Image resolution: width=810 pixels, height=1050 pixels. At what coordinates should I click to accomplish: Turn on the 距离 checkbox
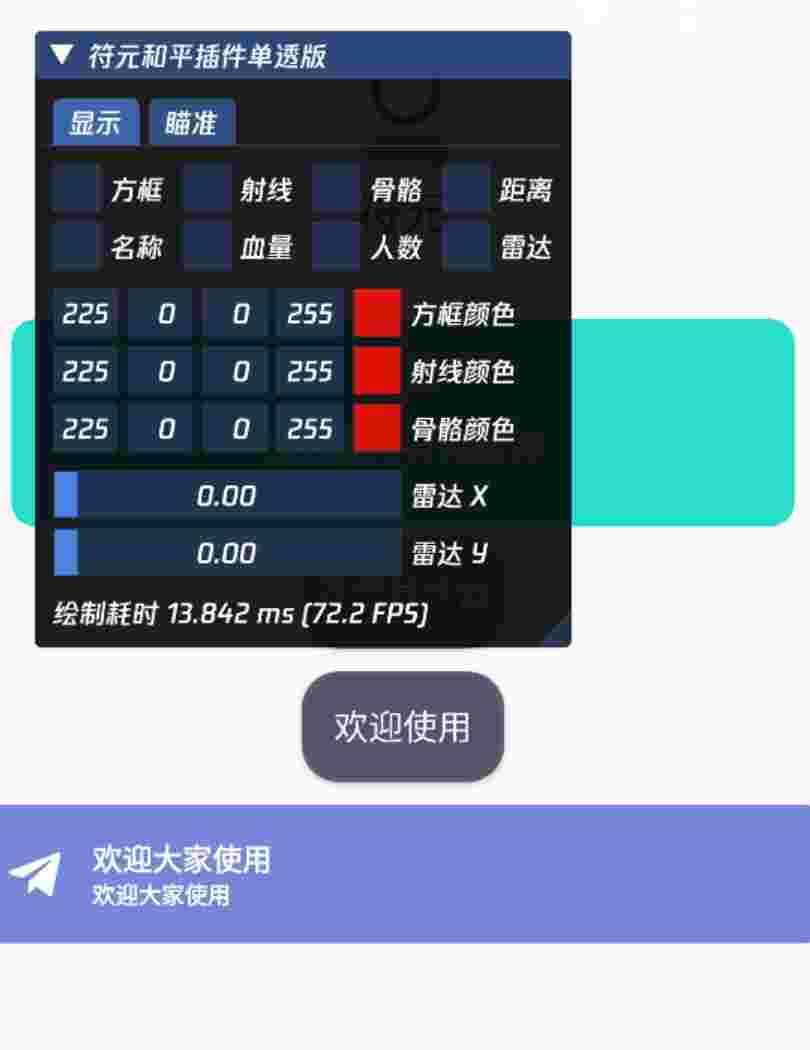(466, 189)
